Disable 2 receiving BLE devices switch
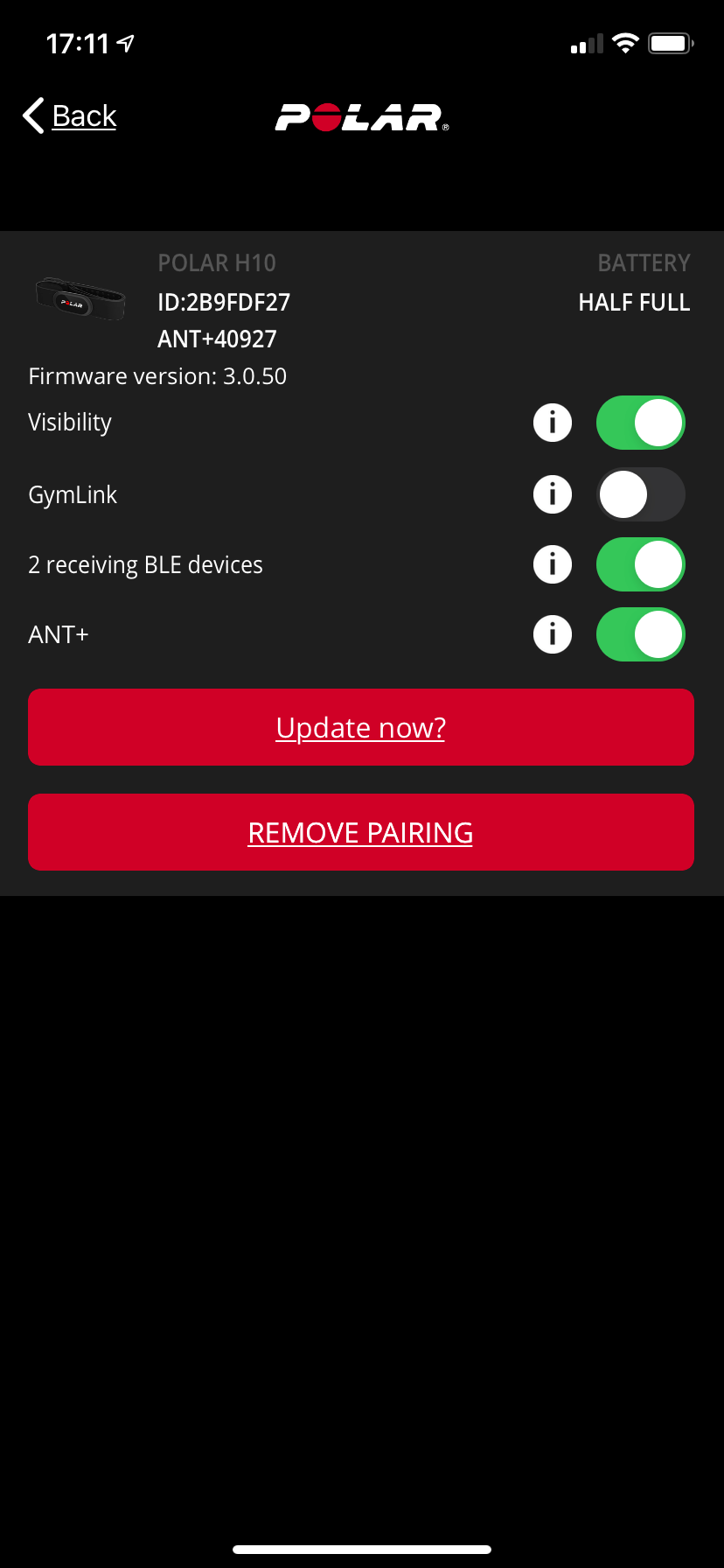724x1568 pixels. click(640, 564)
